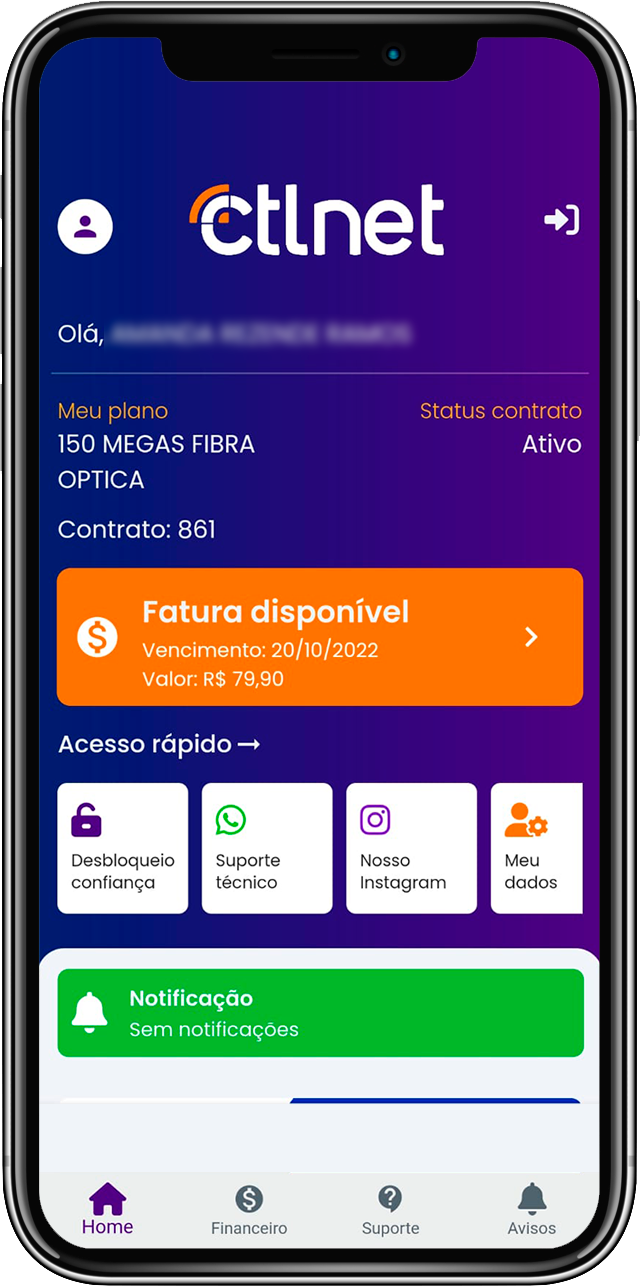Switch to the Suporte tab

(x=390, y=1209)
